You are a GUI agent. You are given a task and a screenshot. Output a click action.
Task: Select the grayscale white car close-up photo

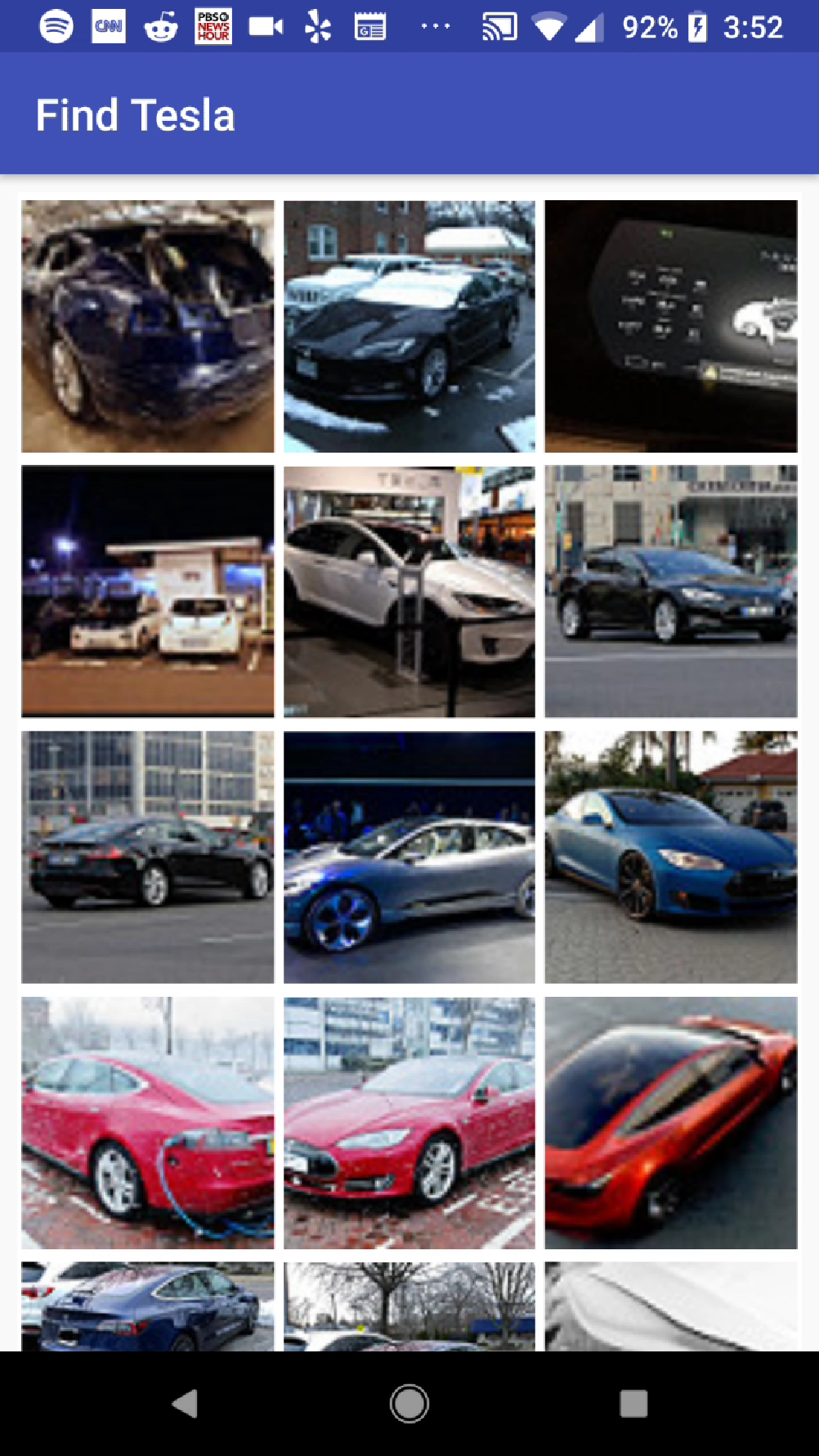[x=671, y=1306]
